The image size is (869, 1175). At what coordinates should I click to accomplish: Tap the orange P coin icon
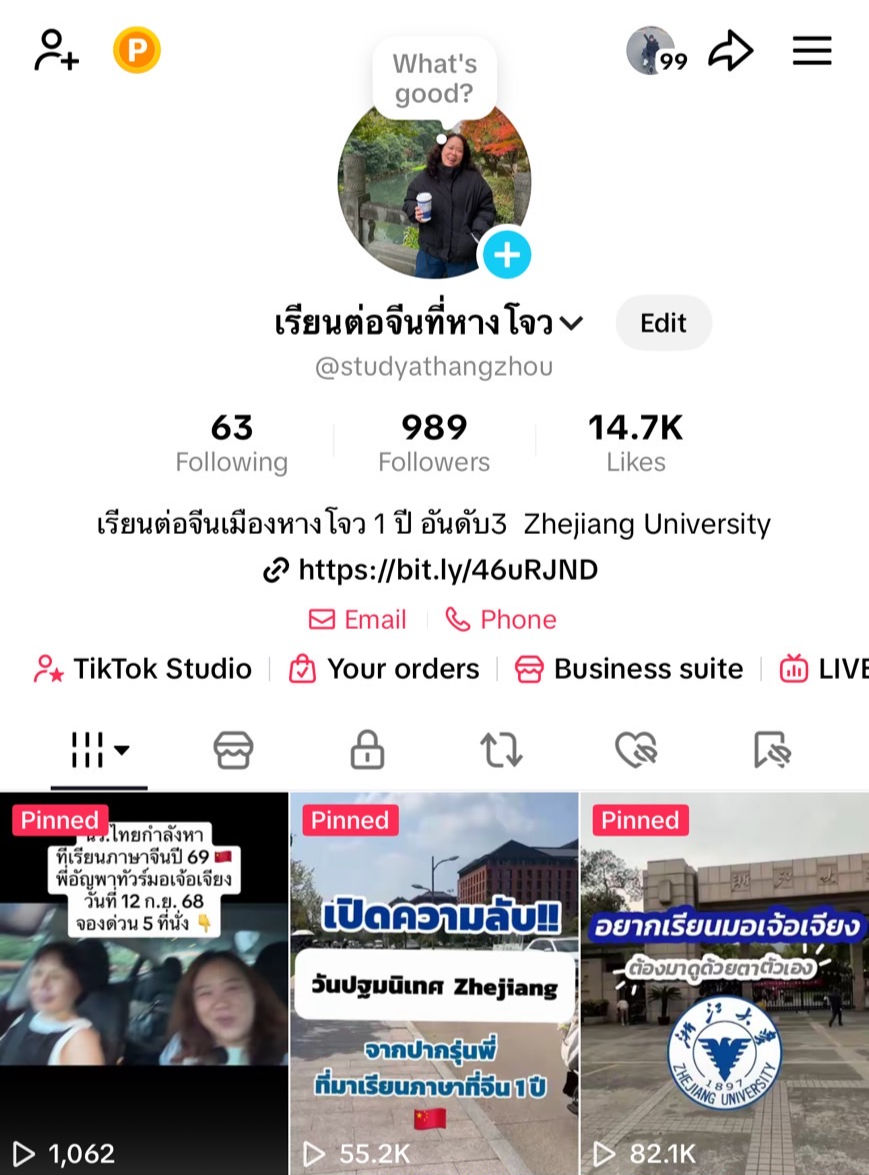click(x=136, y=50)
